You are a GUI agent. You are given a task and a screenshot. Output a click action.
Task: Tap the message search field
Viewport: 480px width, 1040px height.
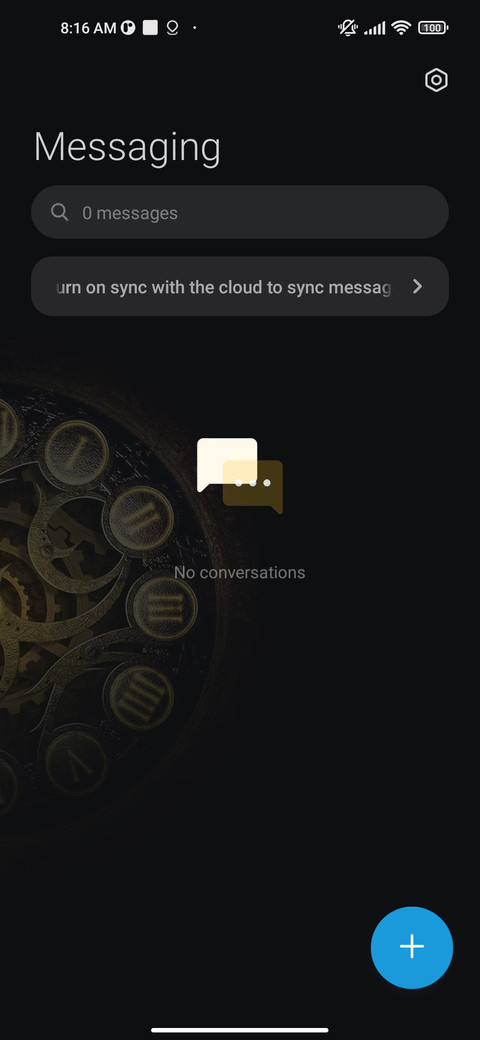(x=240, y=212)
